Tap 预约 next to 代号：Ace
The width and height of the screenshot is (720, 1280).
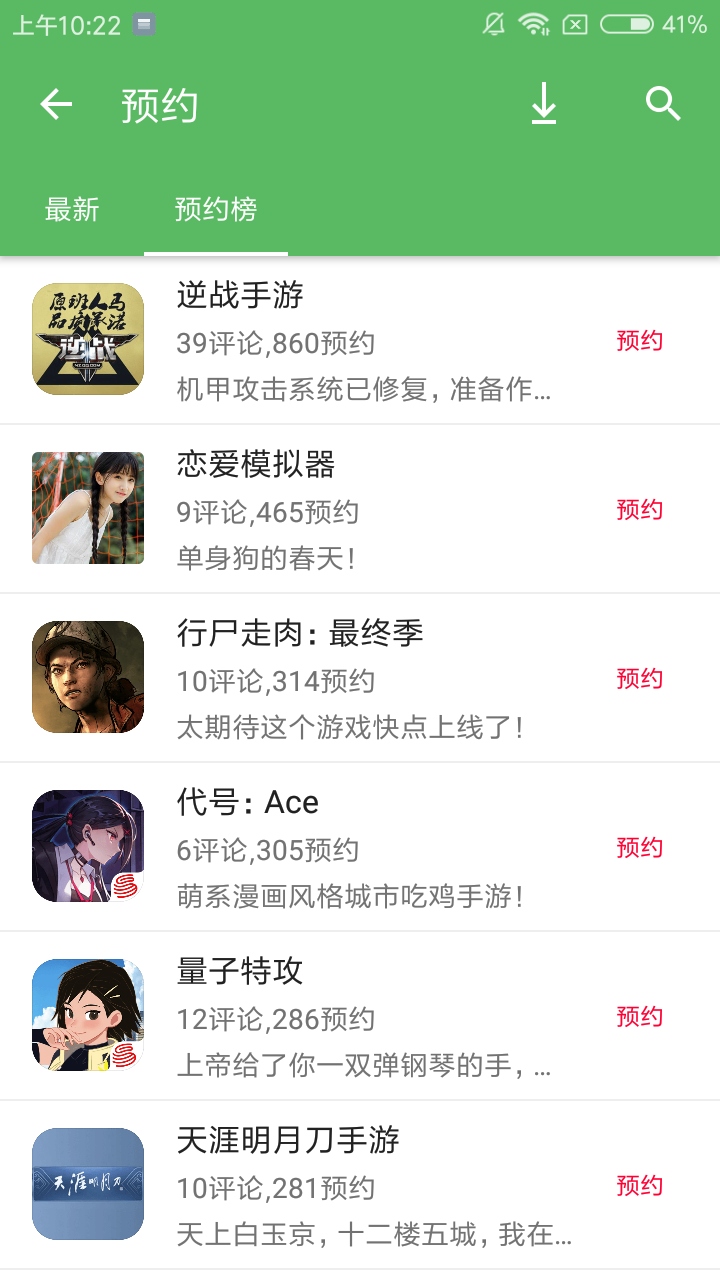[639, 848]
